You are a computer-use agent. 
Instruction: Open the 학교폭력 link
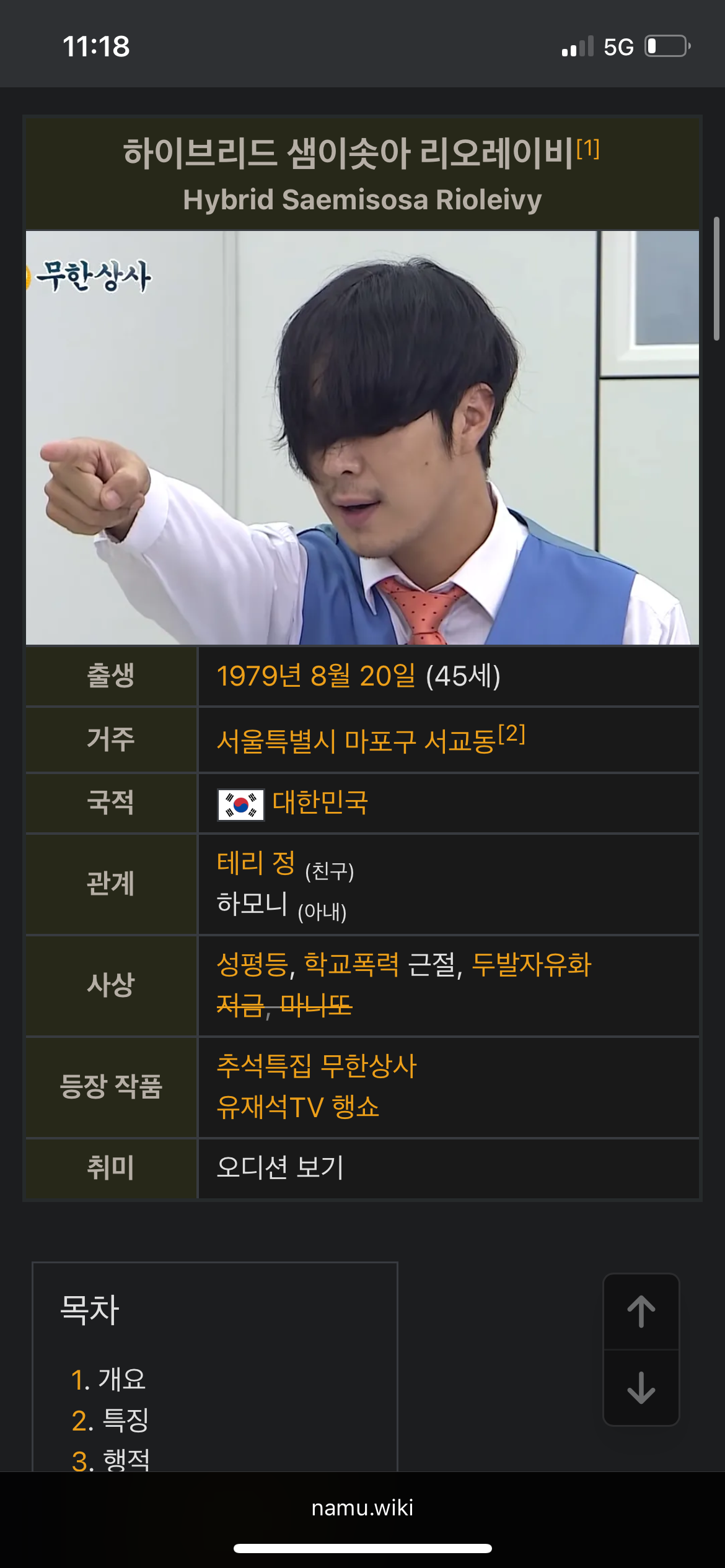click(x=351, y=964)
